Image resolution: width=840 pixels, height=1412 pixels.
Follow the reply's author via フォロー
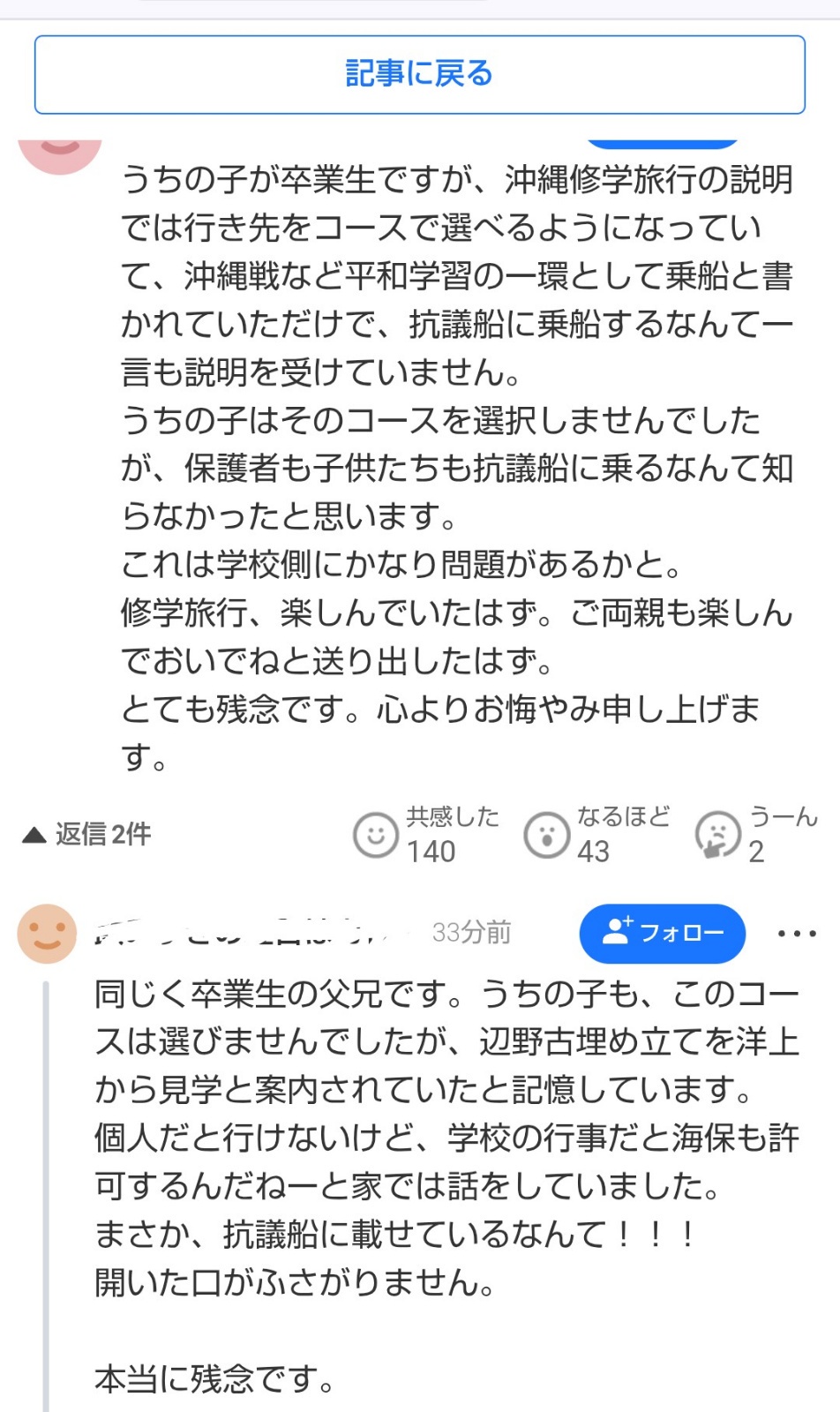pyautogui.click(x=662, y=933)
